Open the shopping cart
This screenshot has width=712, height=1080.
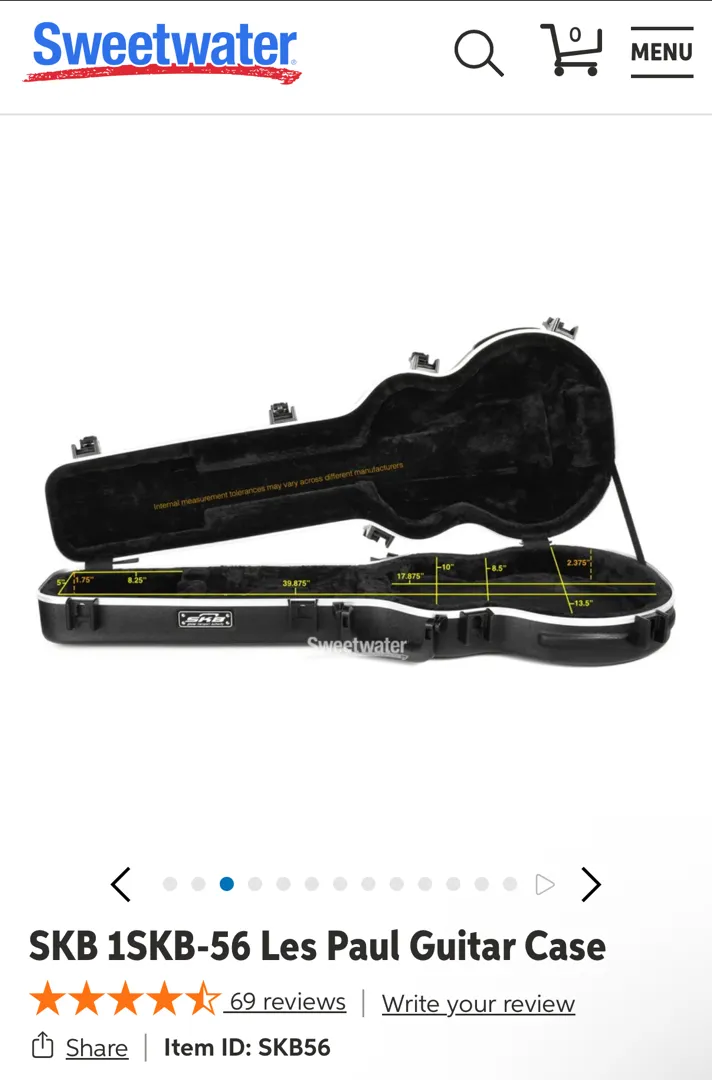[571, 50]
